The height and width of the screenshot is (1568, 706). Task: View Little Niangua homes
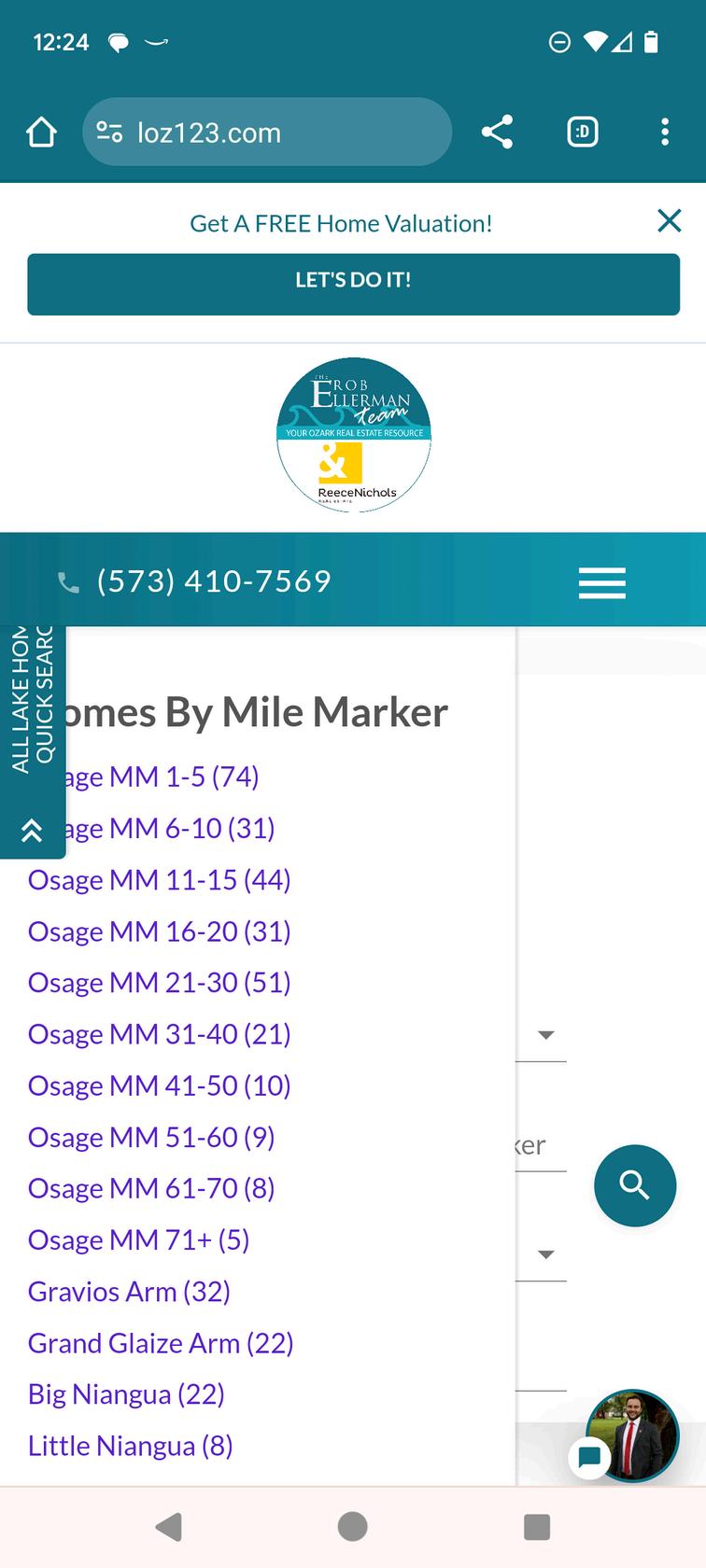(x=131, y=1446)
